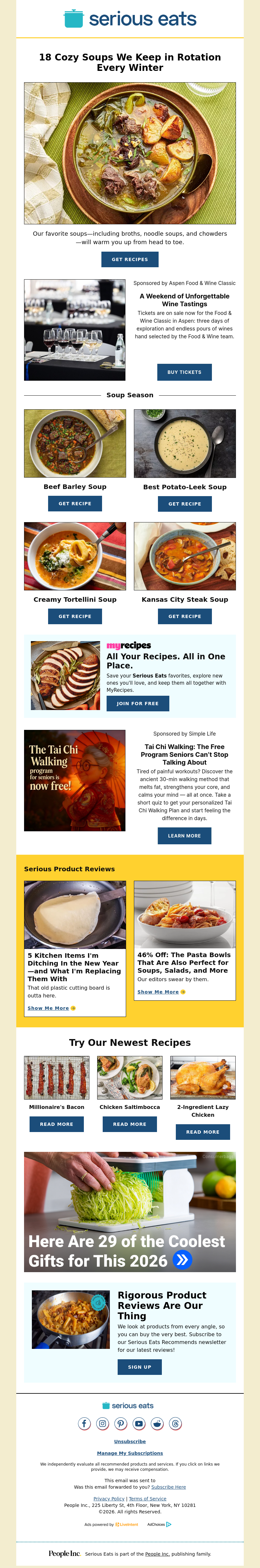Screen dimensions: 260x1568
Task: Unsubscribe from this newsletter
Action: 130,1442
